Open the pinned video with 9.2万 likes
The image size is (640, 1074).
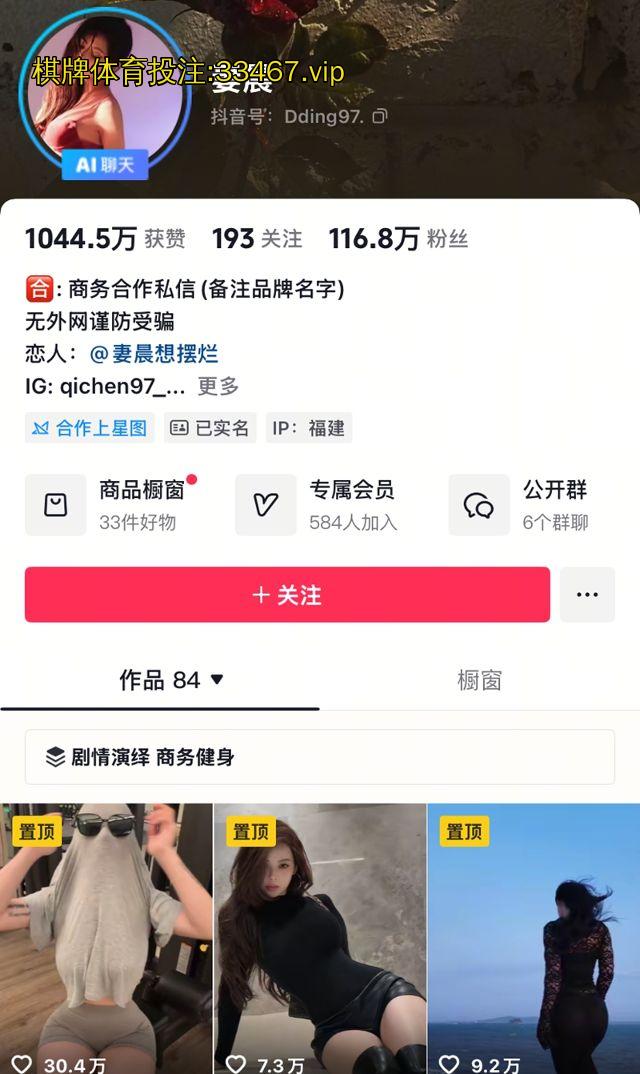[533, 938]
